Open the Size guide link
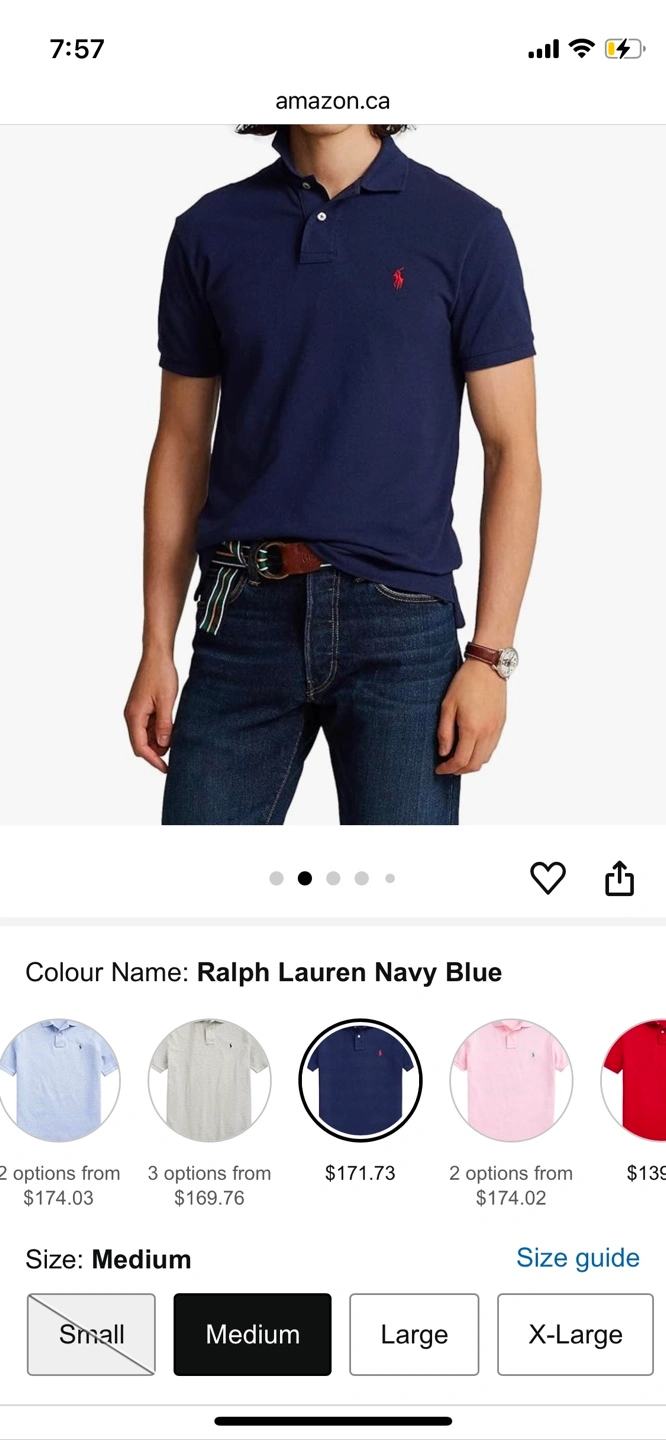Viewport: 666px width, 1440px height. (x=578, y=1257)
